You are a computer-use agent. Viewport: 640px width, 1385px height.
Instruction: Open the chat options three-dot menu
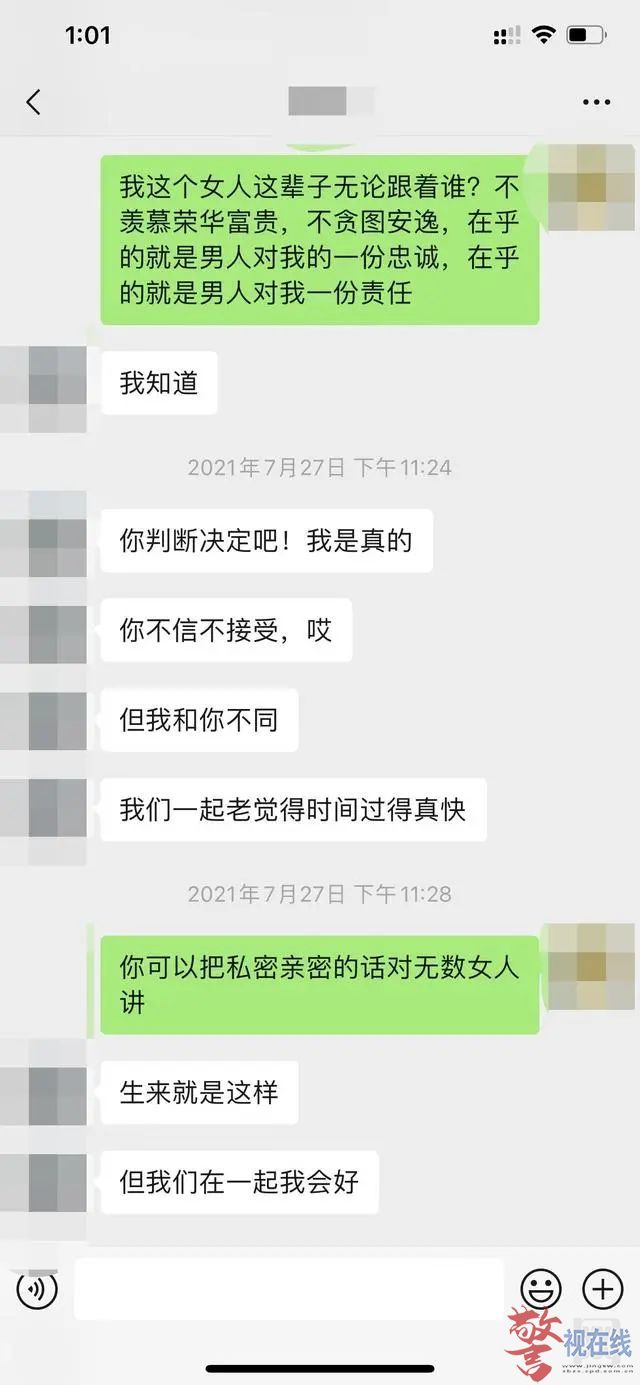point(596,102)
